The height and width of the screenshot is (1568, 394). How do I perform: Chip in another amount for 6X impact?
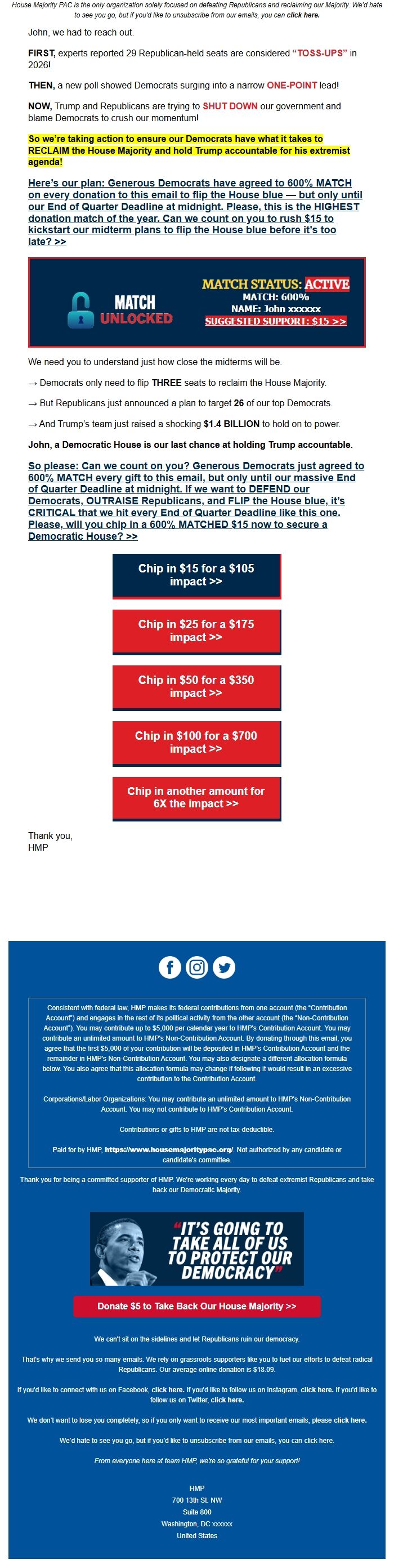[196, 797]
